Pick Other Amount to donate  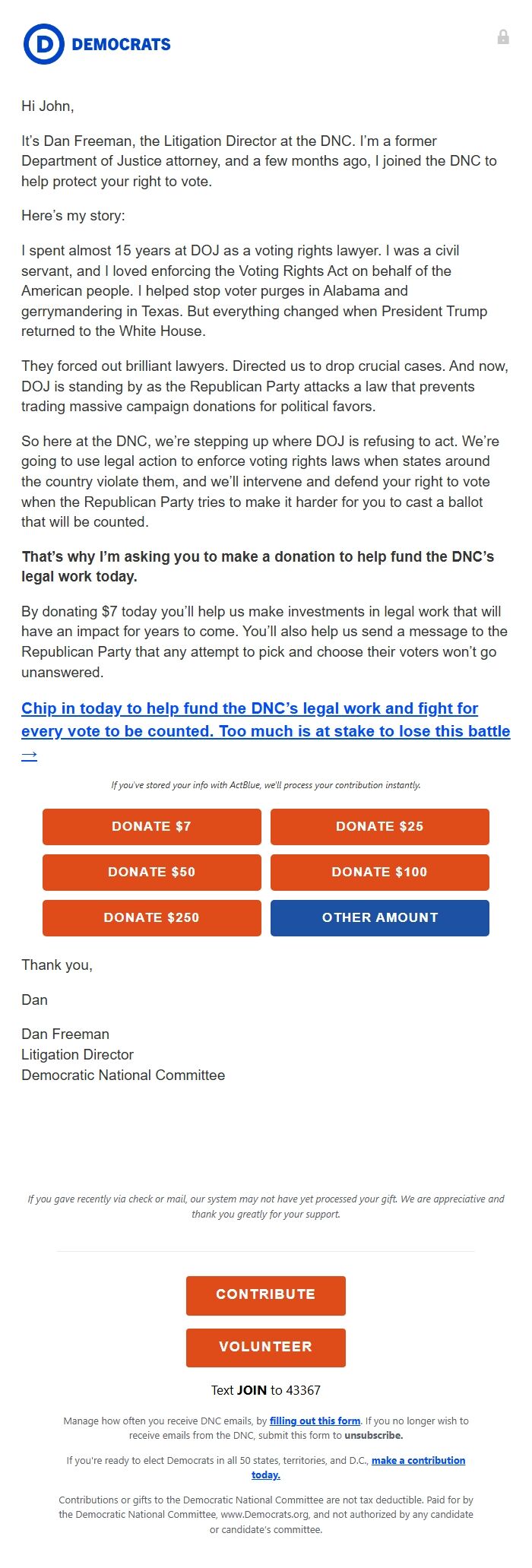[x=379, y=917]
